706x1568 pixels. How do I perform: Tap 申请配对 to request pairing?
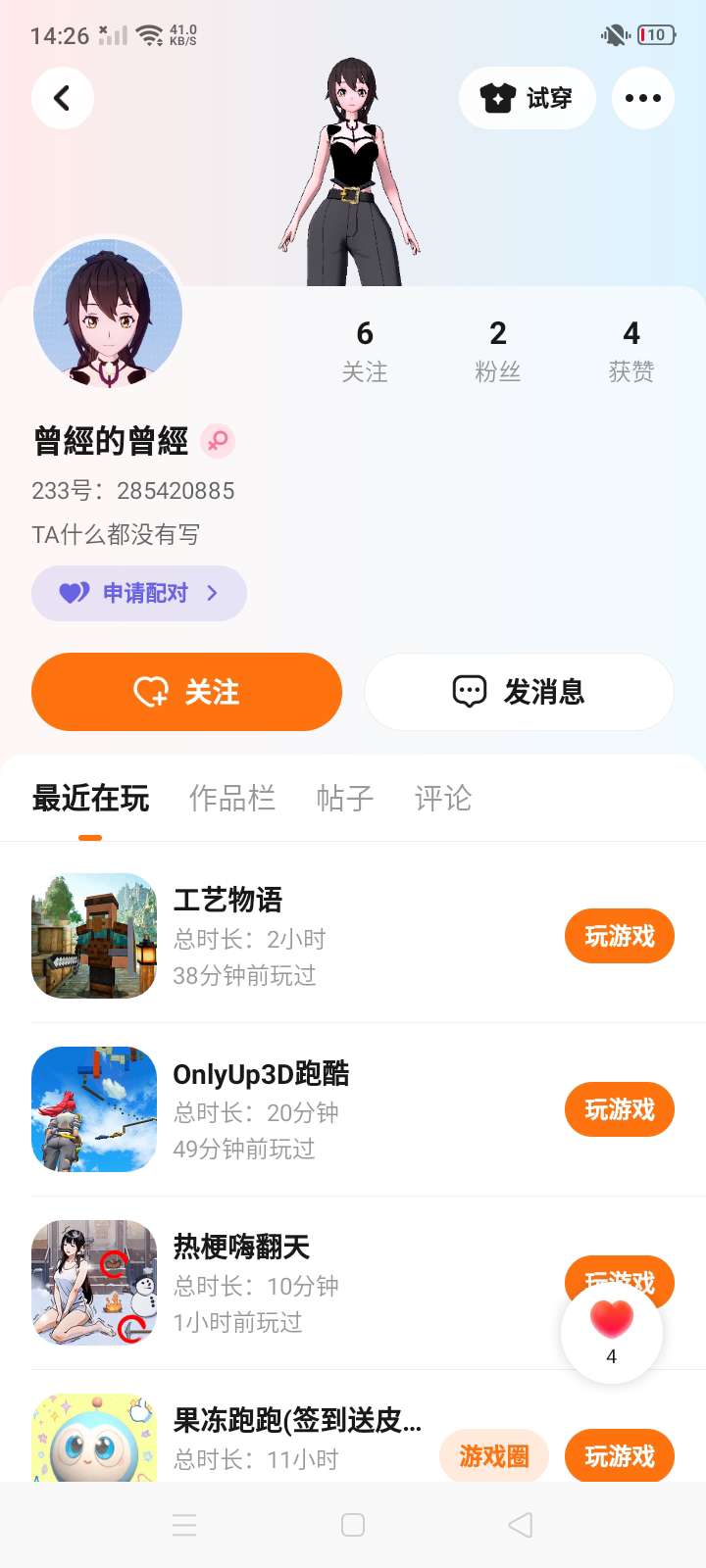[x=138, y=593]
